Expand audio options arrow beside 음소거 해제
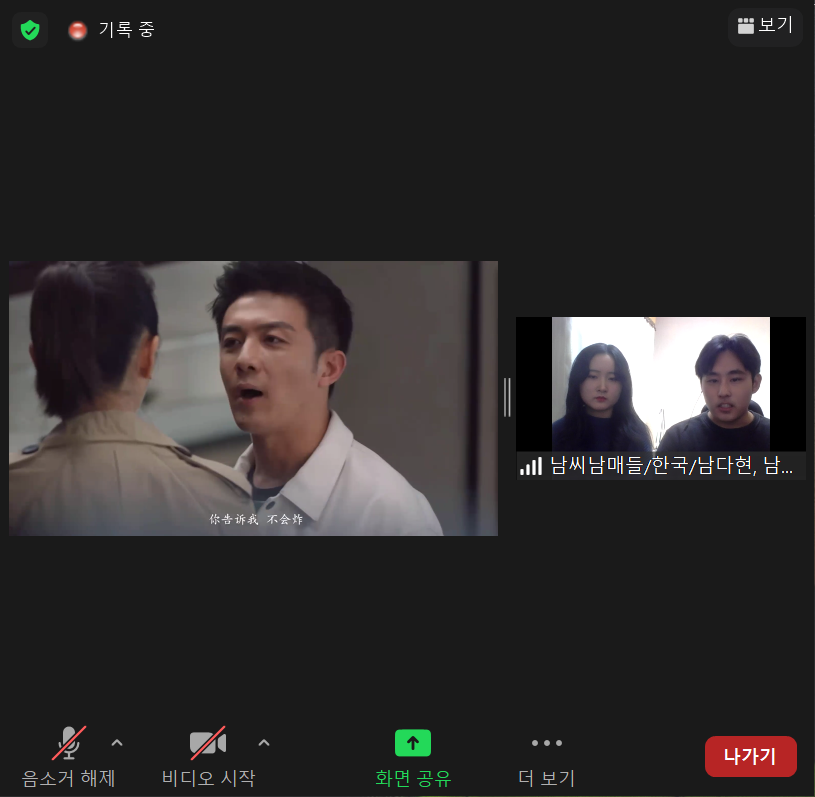This screenshot has height=797, width=815. (x=117, y=743)
